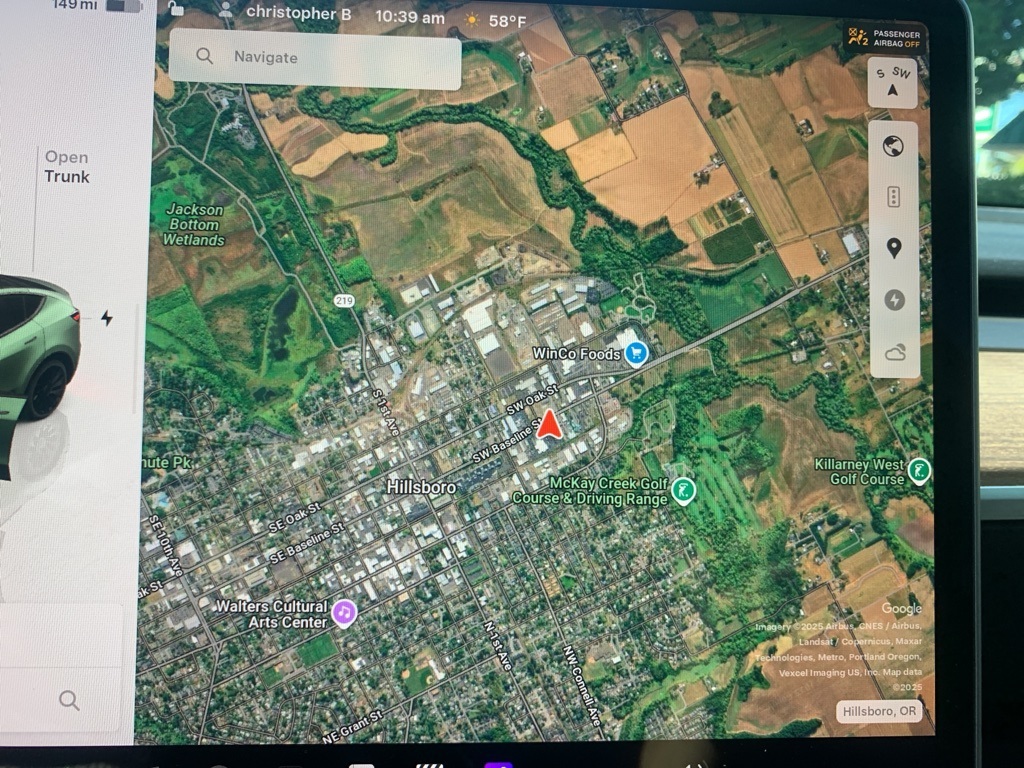Open charge port lightning icon beside car
Image resolution: width=1024 pixels, height=768 pixels.
107,318
